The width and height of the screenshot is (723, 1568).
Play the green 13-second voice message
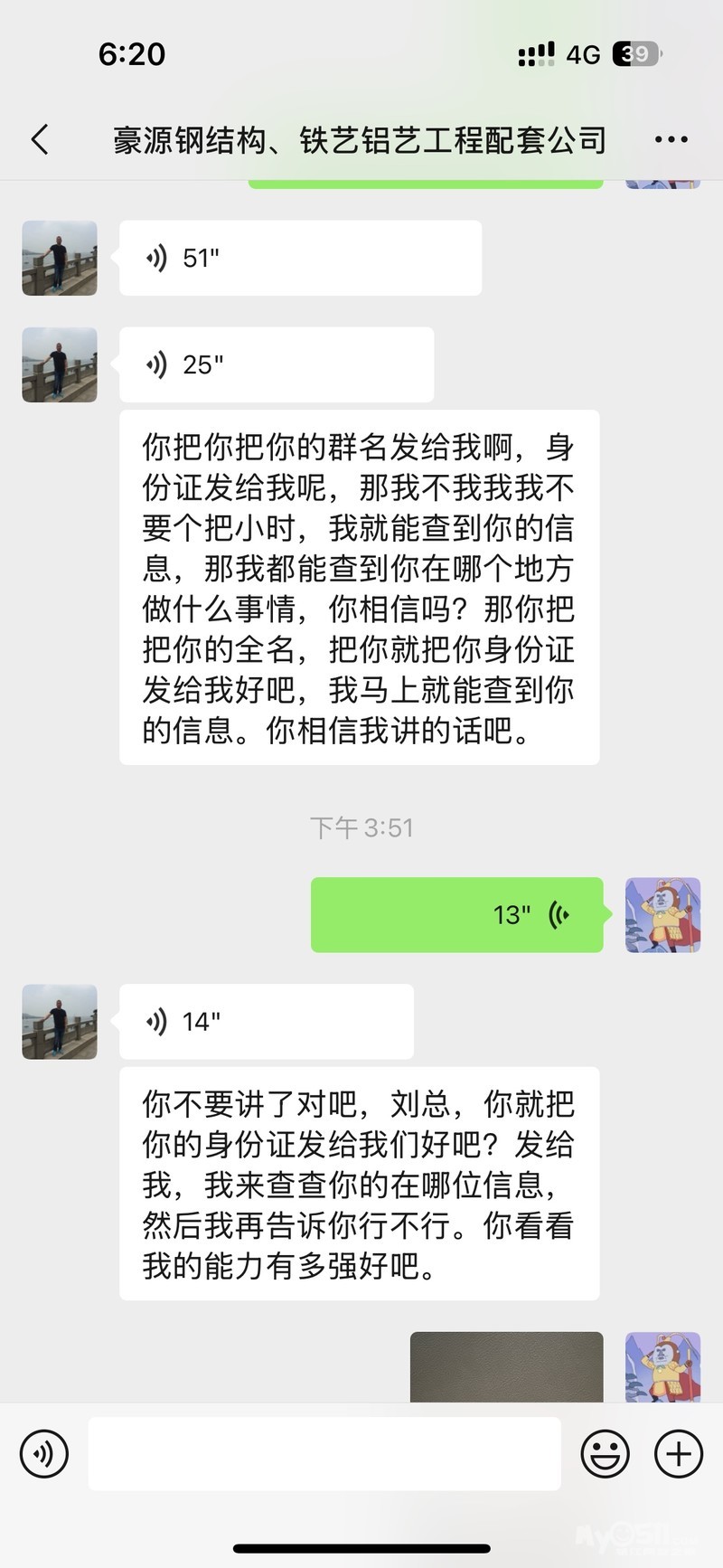pyautogui.click(x=456, y=915)
